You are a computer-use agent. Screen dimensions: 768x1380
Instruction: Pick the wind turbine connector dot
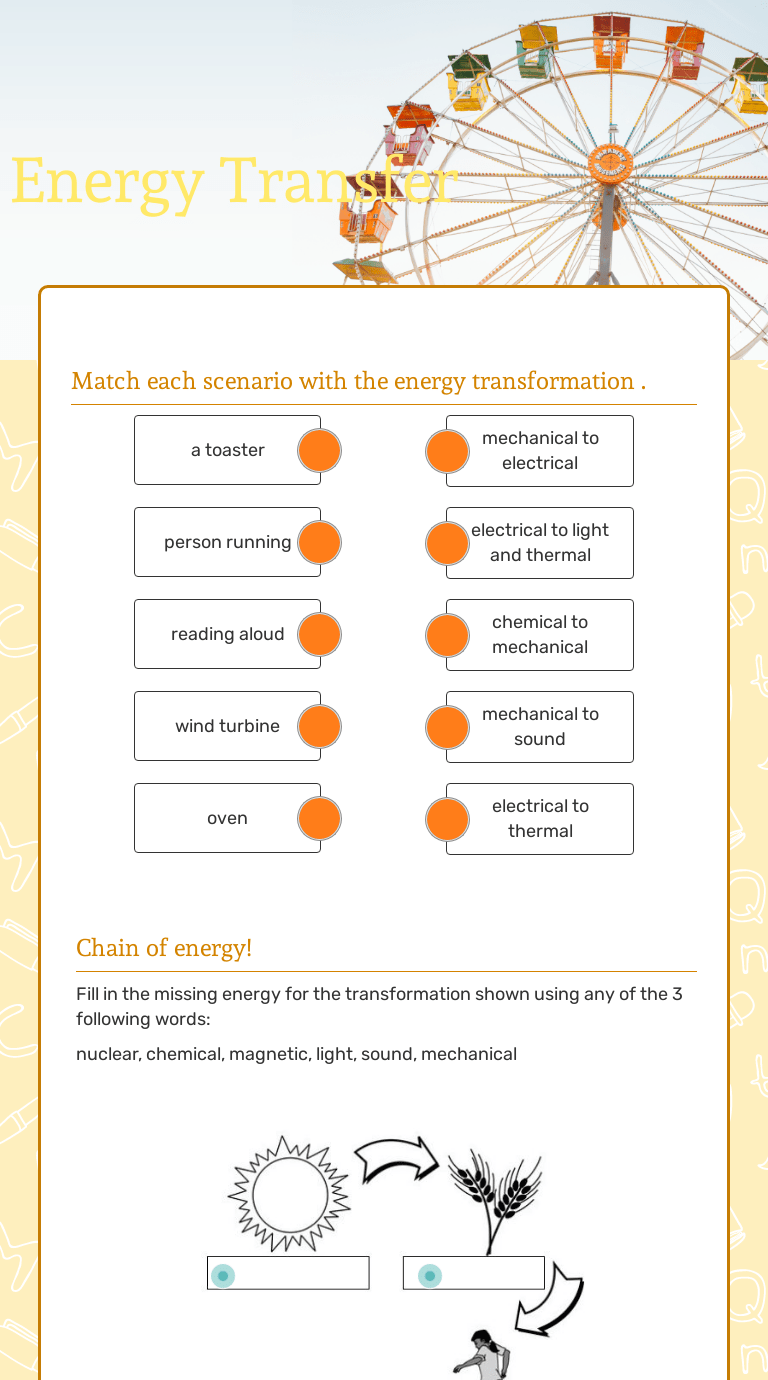click(x=319, y=727)
